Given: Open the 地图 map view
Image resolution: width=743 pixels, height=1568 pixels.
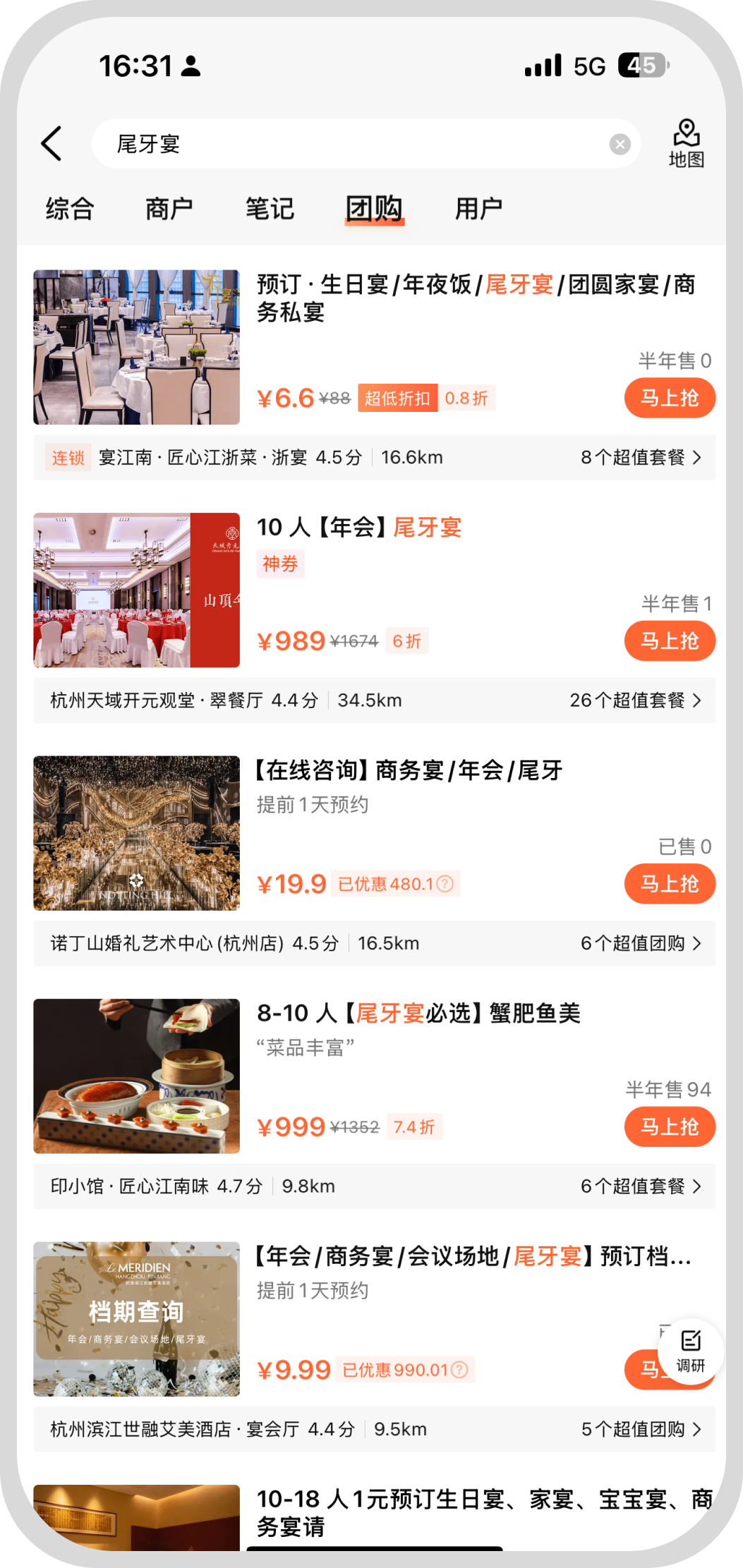Looking at the screenshot, I should pos(686,143).
